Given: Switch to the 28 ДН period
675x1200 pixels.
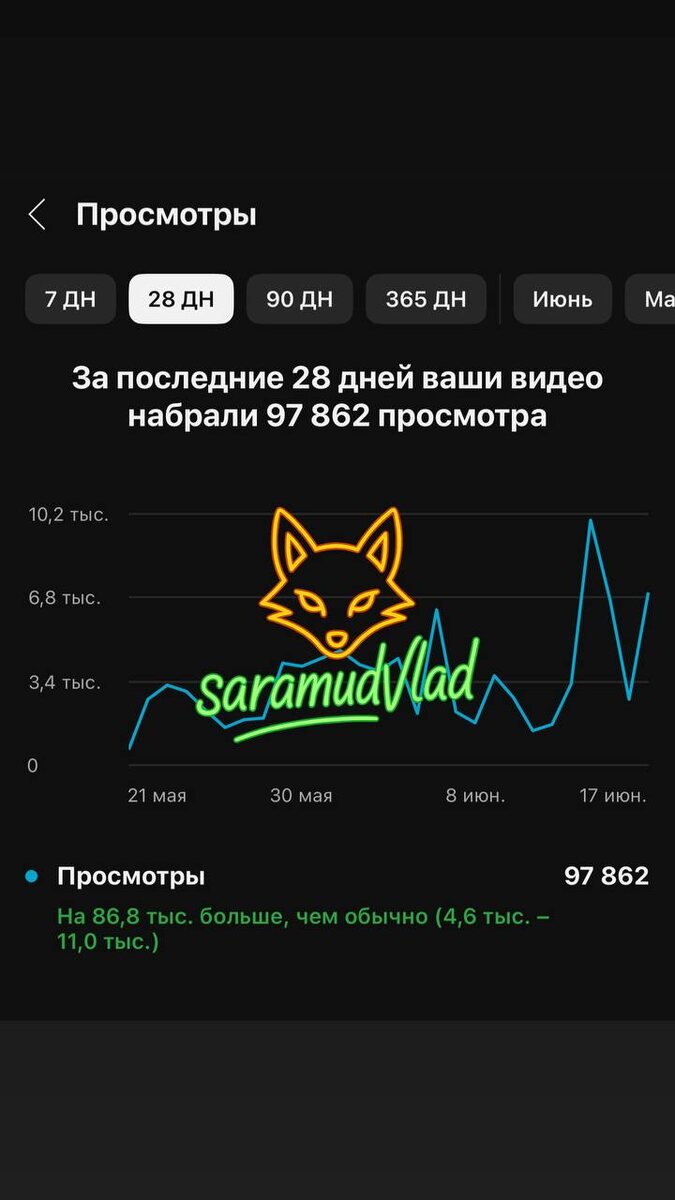Looking at the screenshot, I should coord(181,299).
